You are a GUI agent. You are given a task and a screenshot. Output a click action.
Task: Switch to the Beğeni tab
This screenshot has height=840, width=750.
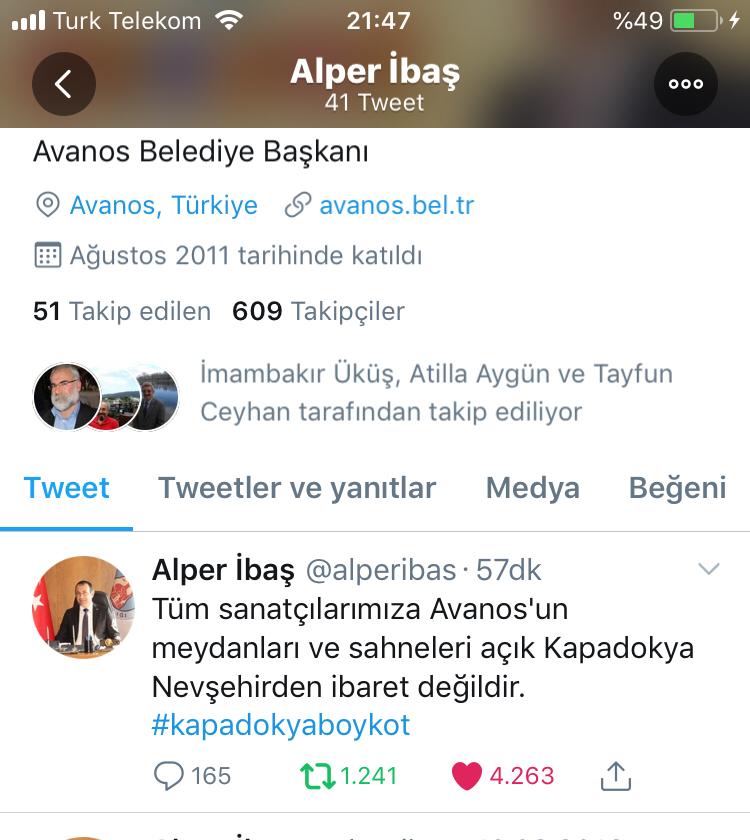(x=677, y=488)
